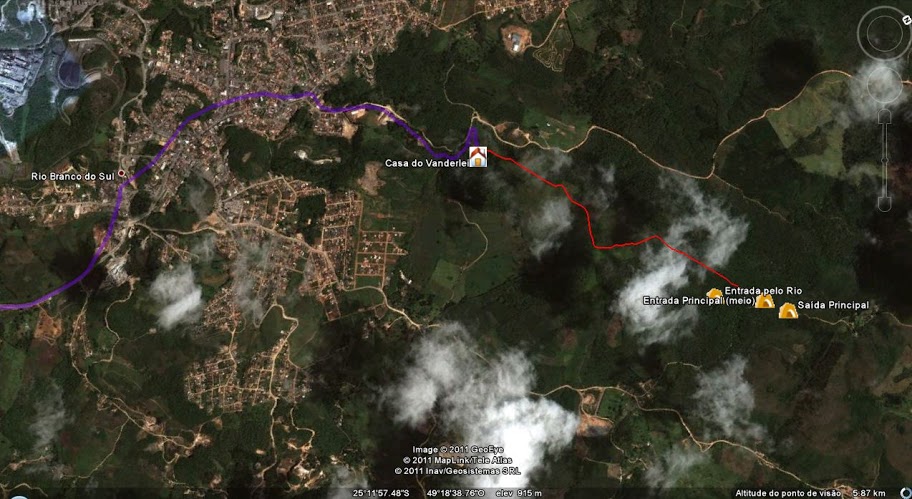The width and height of the screenshot is (912, 499).
Task: Select the Entrada pelo Rio placemark
Action: [x=764, y=300]
